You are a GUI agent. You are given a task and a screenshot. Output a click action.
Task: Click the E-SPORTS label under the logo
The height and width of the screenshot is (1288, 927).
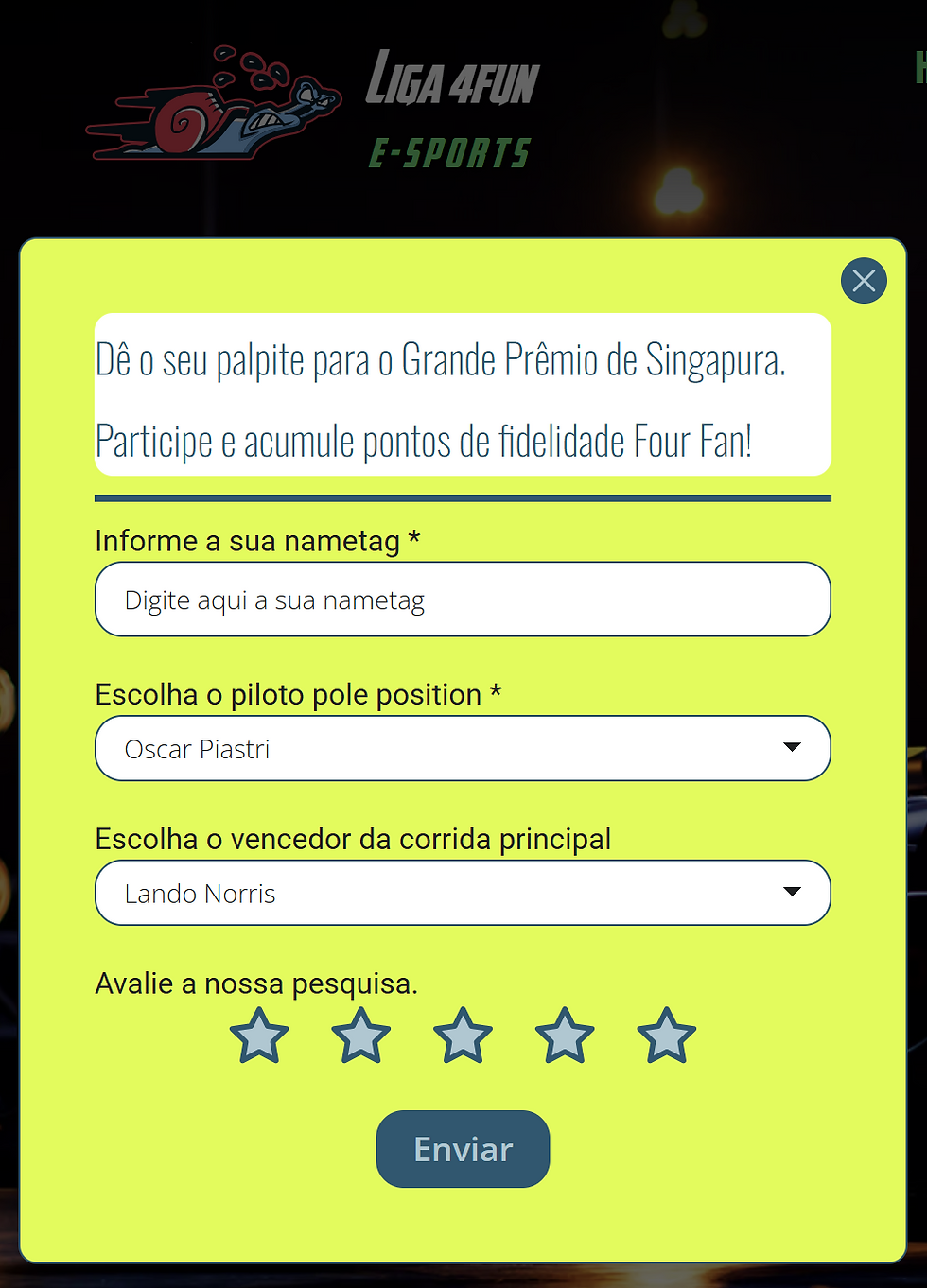448,151
